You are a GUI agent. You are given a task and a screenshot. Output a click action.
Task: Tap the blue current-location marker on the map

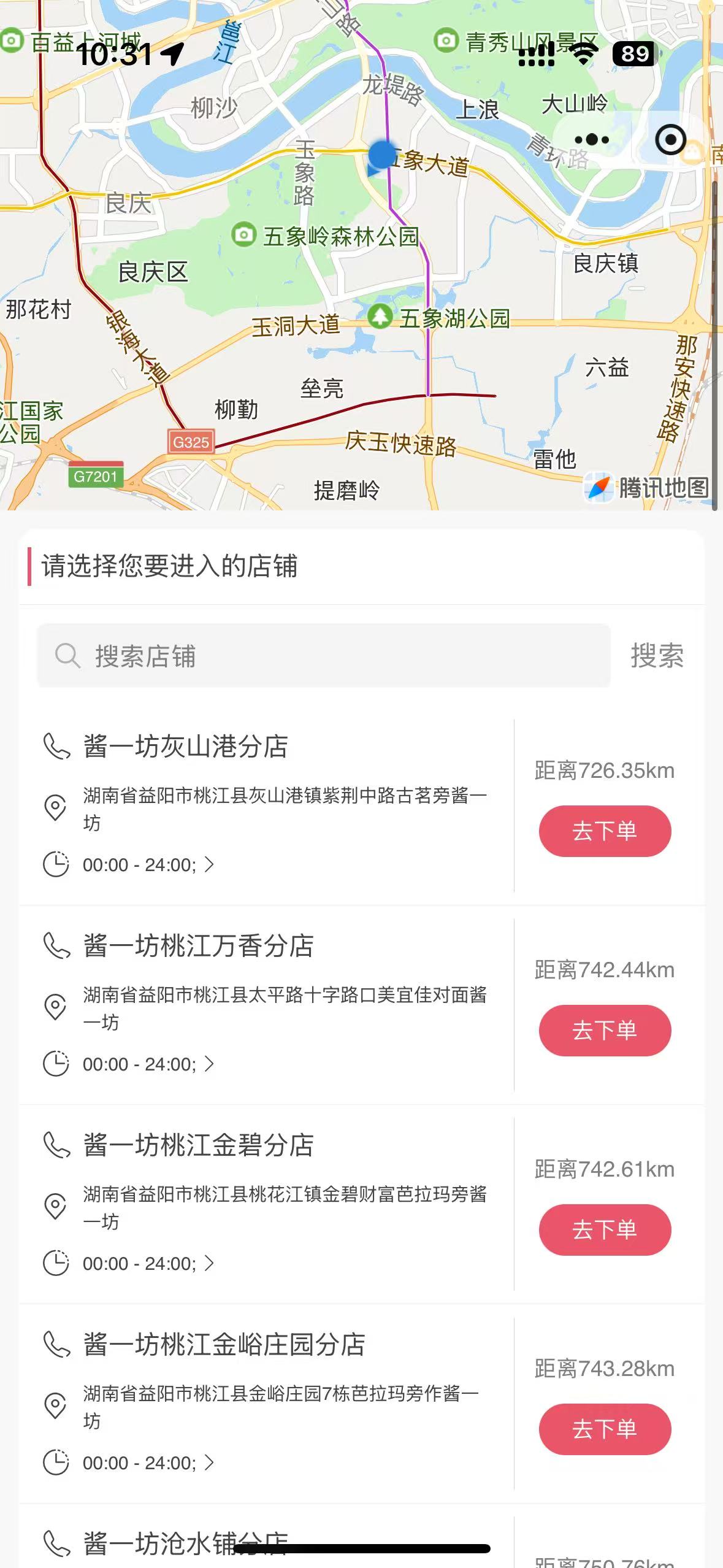coord(381,156)
